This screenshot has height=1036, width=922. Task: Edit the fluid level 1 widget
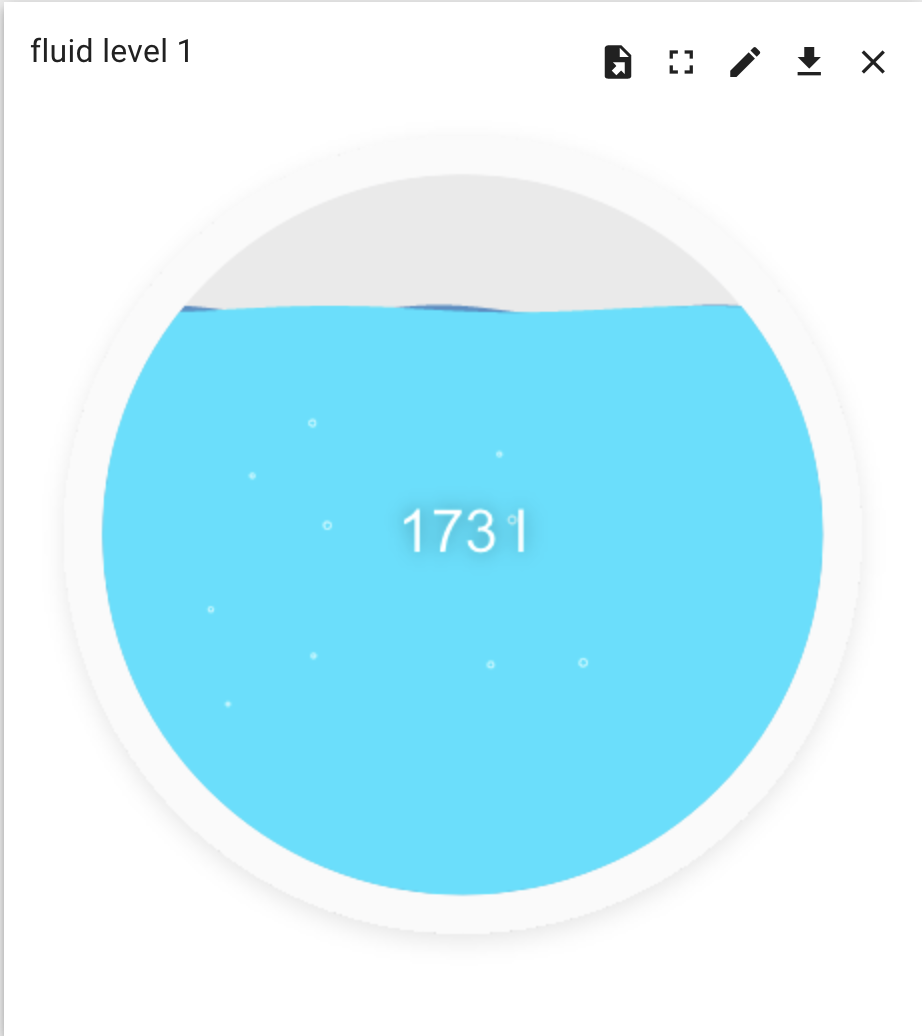coord(745,63)
